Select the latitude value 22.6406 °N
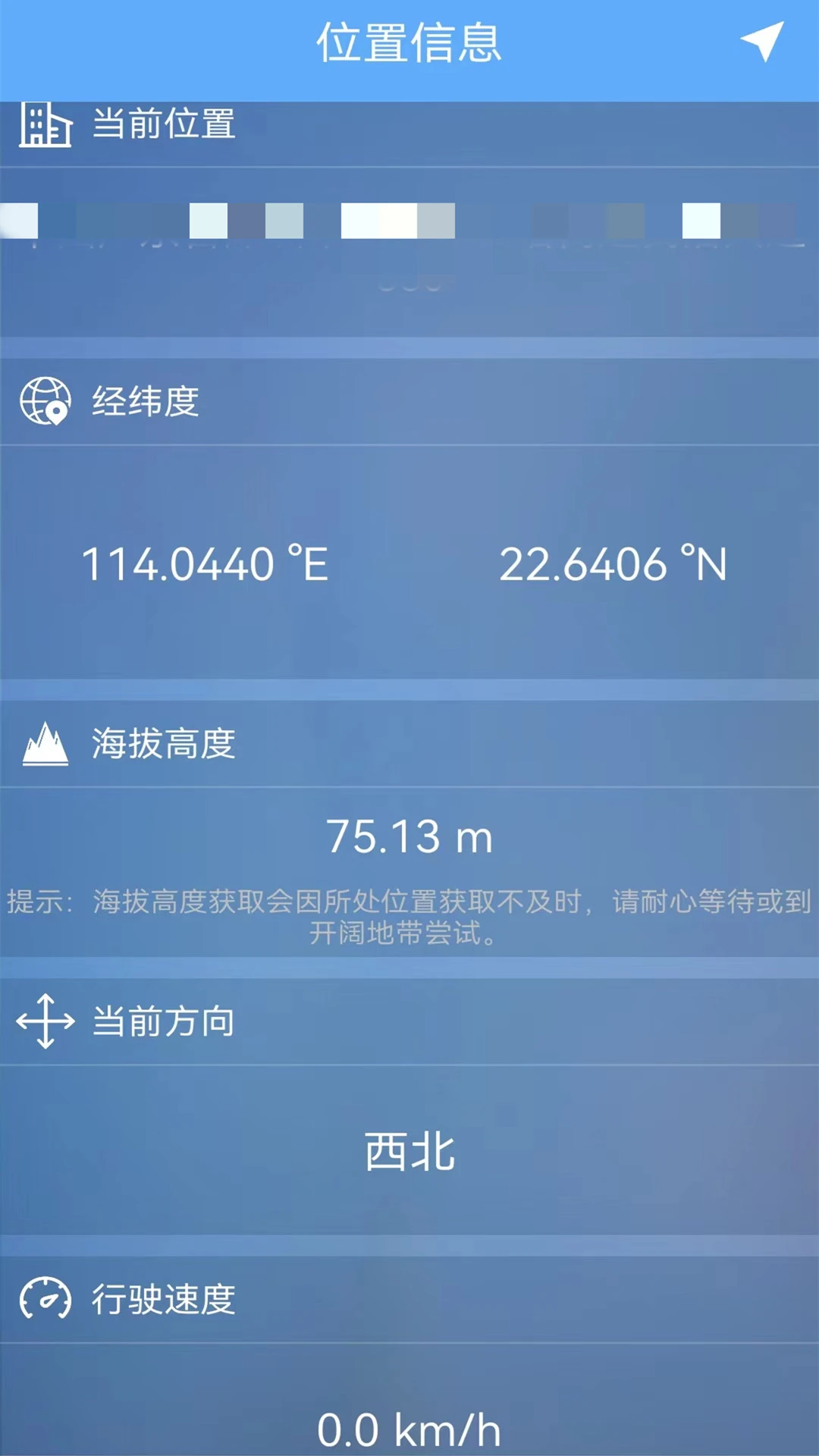Image resolution: width=819 pixels, height=1456 pixels. (x=613, y=563)
